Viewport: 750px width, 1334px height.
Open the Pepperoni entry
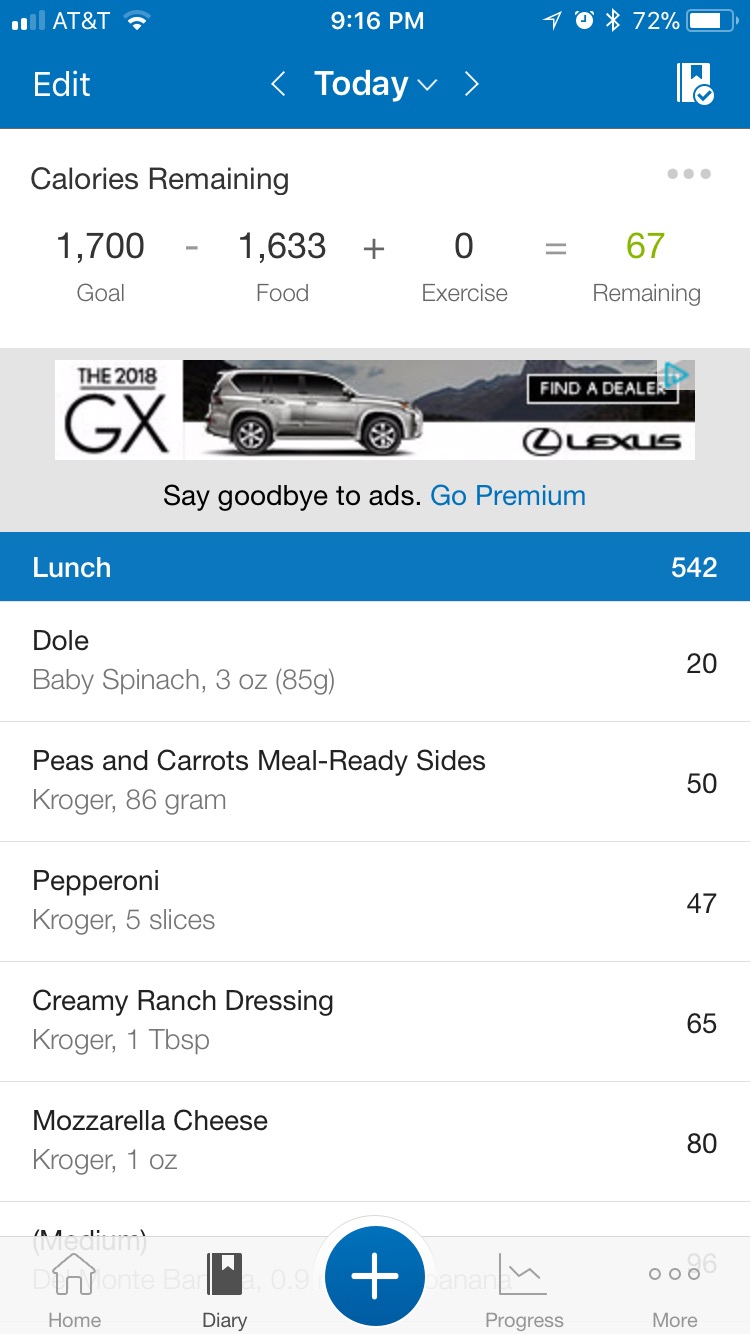[x=375, y=902]
